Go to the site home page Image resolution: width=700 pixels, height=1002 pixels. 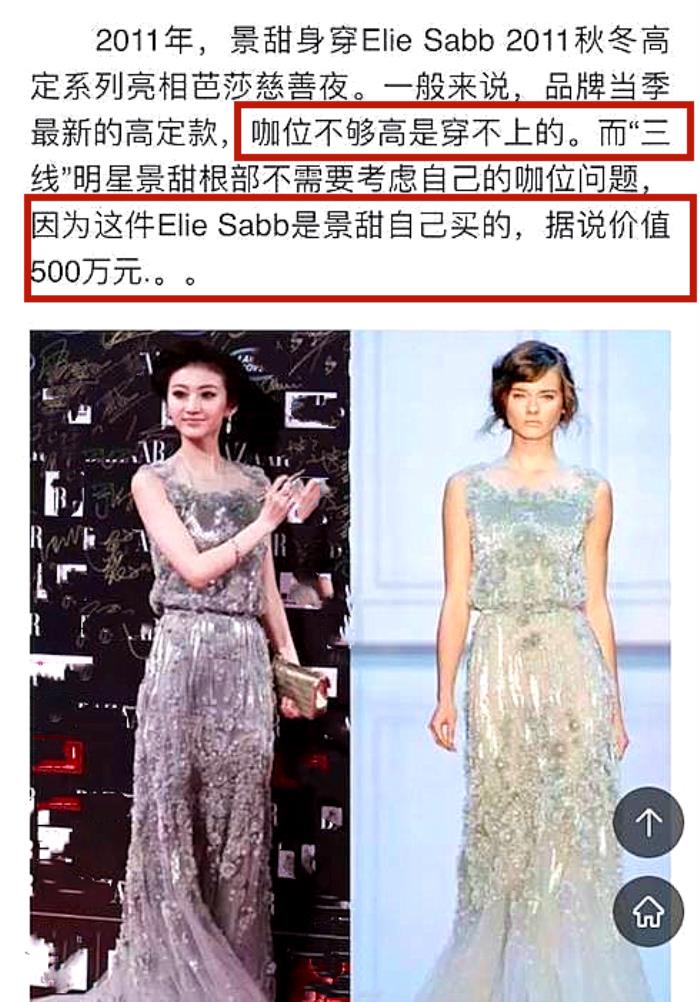tap(648, 911)
